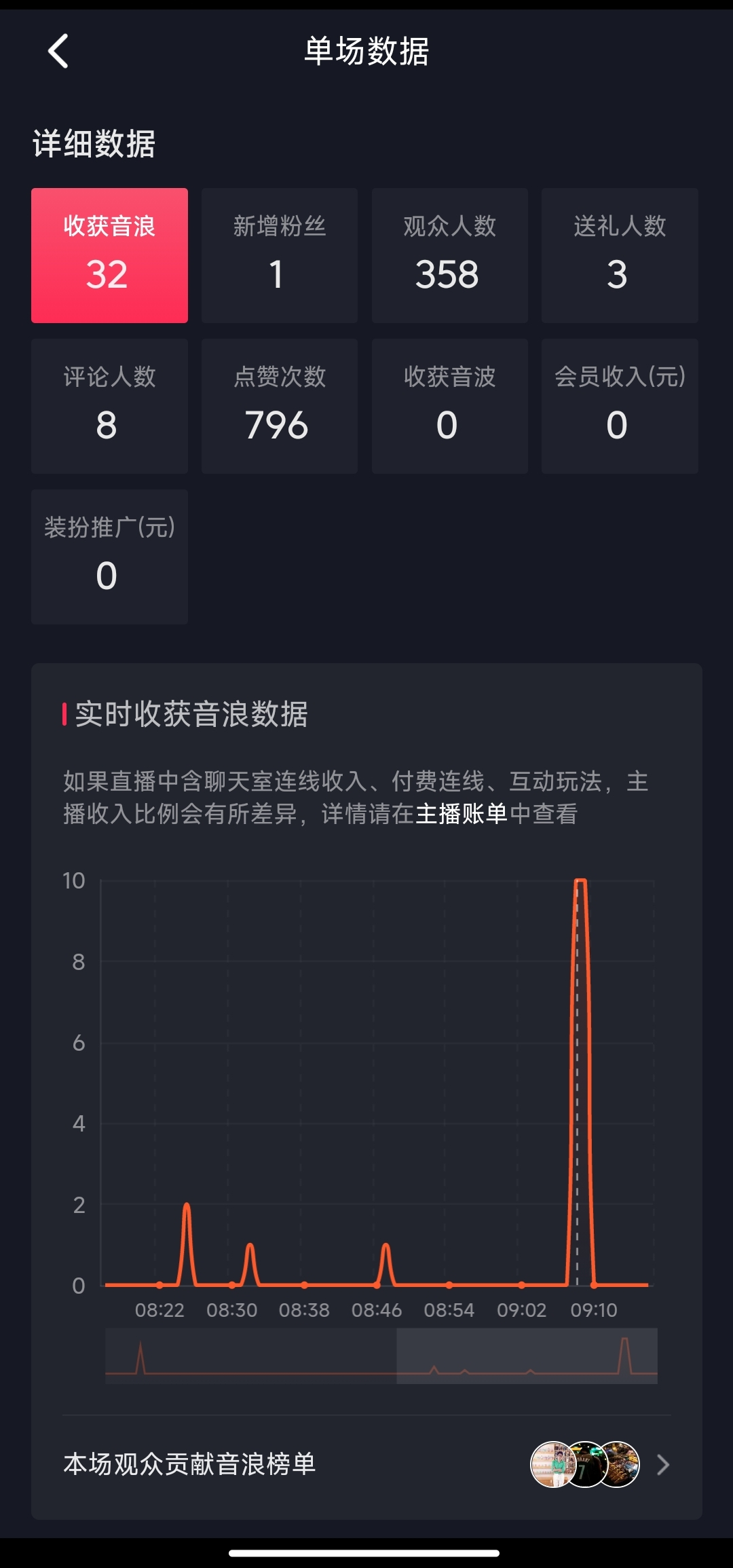Go back using the top-left arrow
Image resolution: width=733 pixels, height=1568 pixels.
click(58, 52)
